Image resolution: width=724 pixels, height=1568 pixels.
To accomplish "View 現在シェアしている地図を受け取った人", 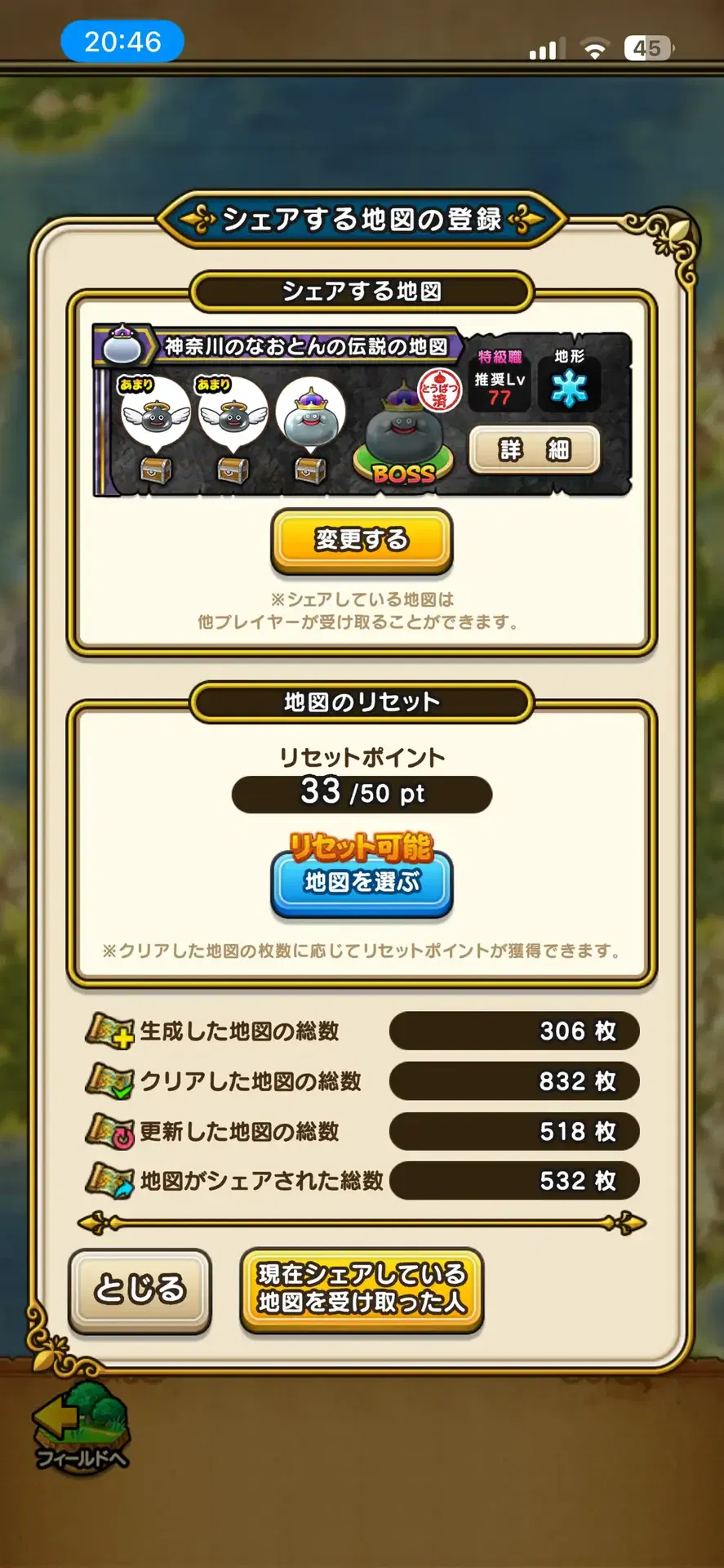I will (x=362, y=1290).
